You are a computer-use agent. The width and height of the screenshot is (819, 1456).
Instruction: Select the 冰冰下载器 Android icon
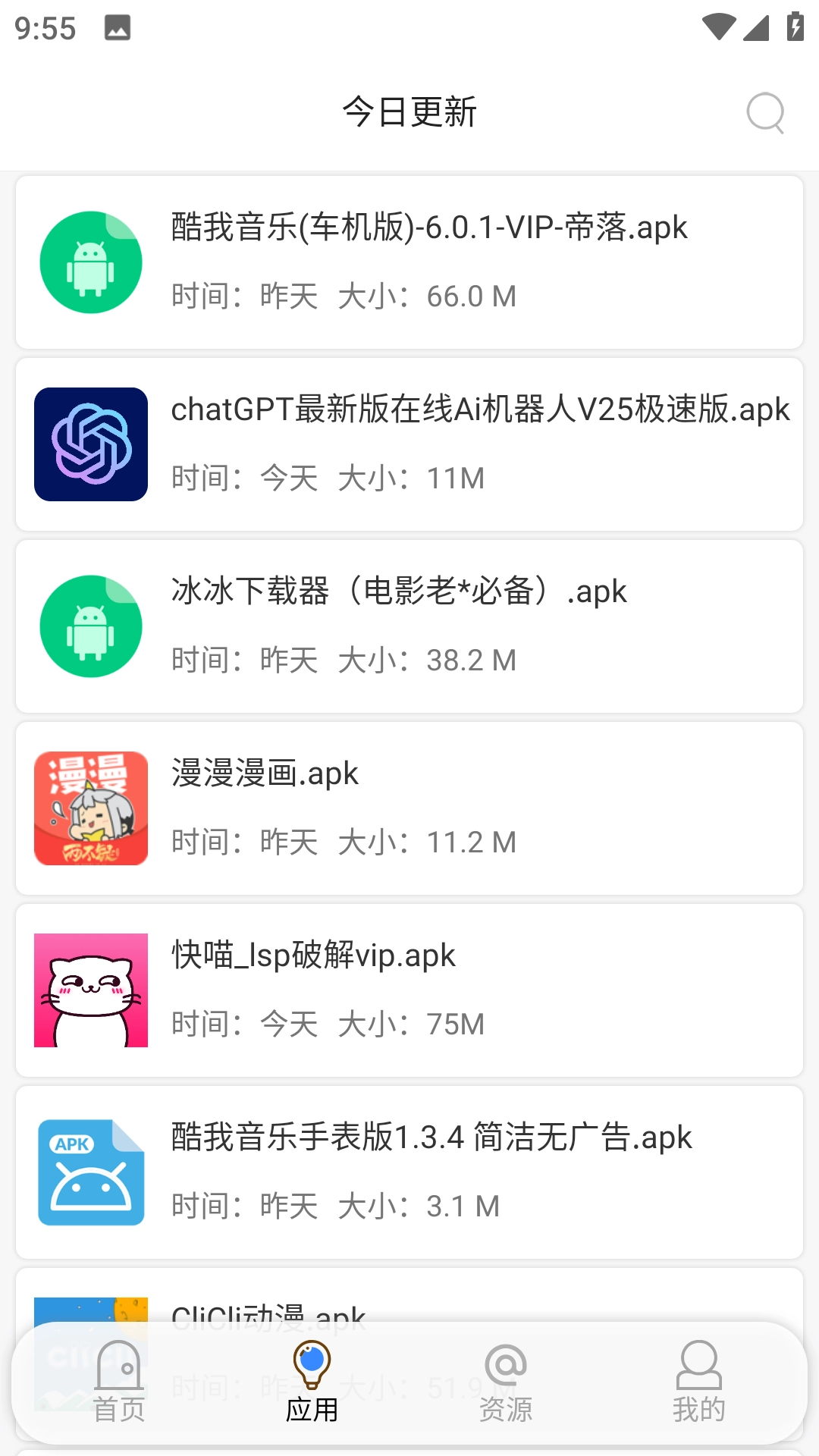pos(90,626)
